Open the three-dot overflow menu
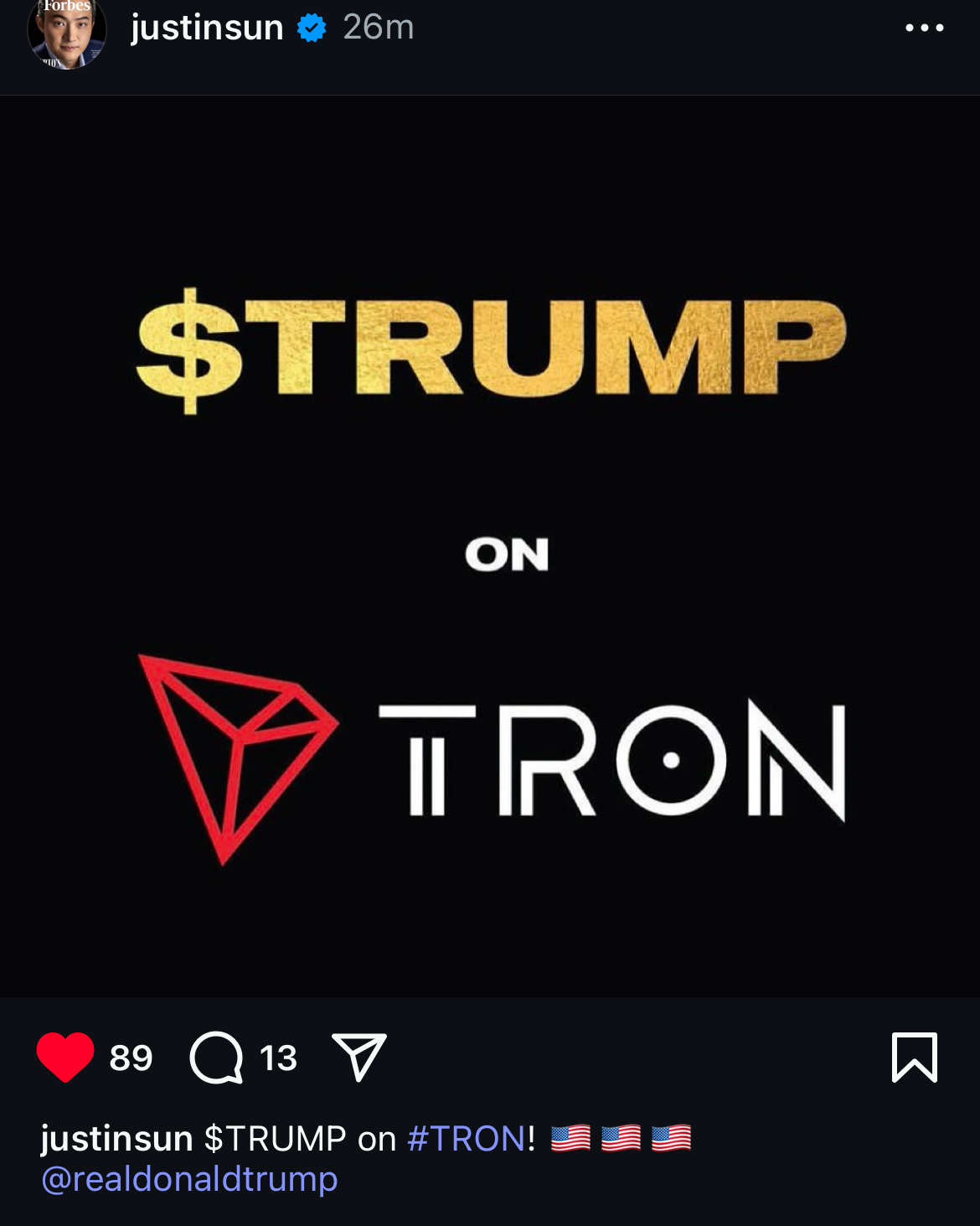Viewport: 980px width, 1226px height. point(924,28)
